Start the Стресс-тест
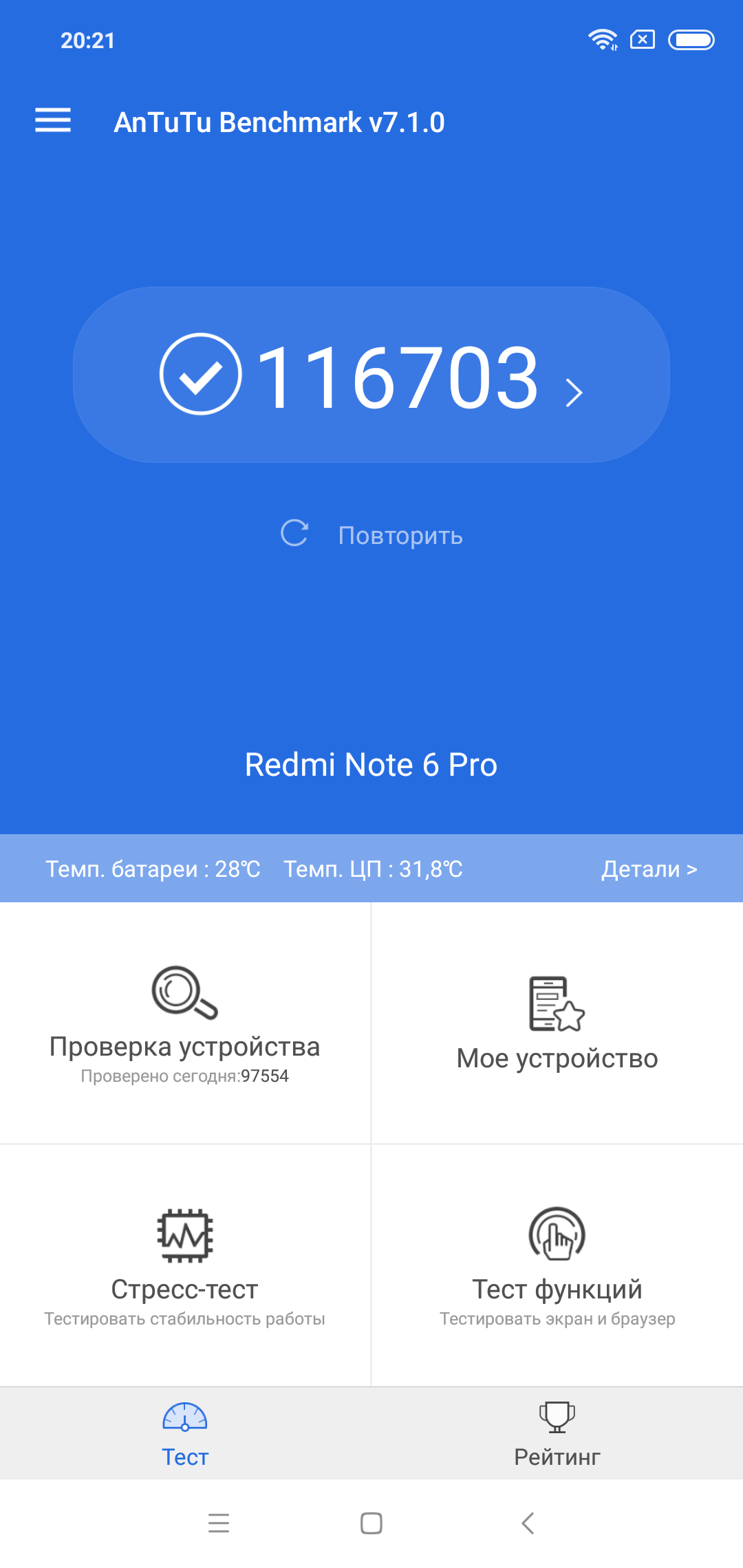Viewport: 743px width, 1568px height. pos(185,1265)
